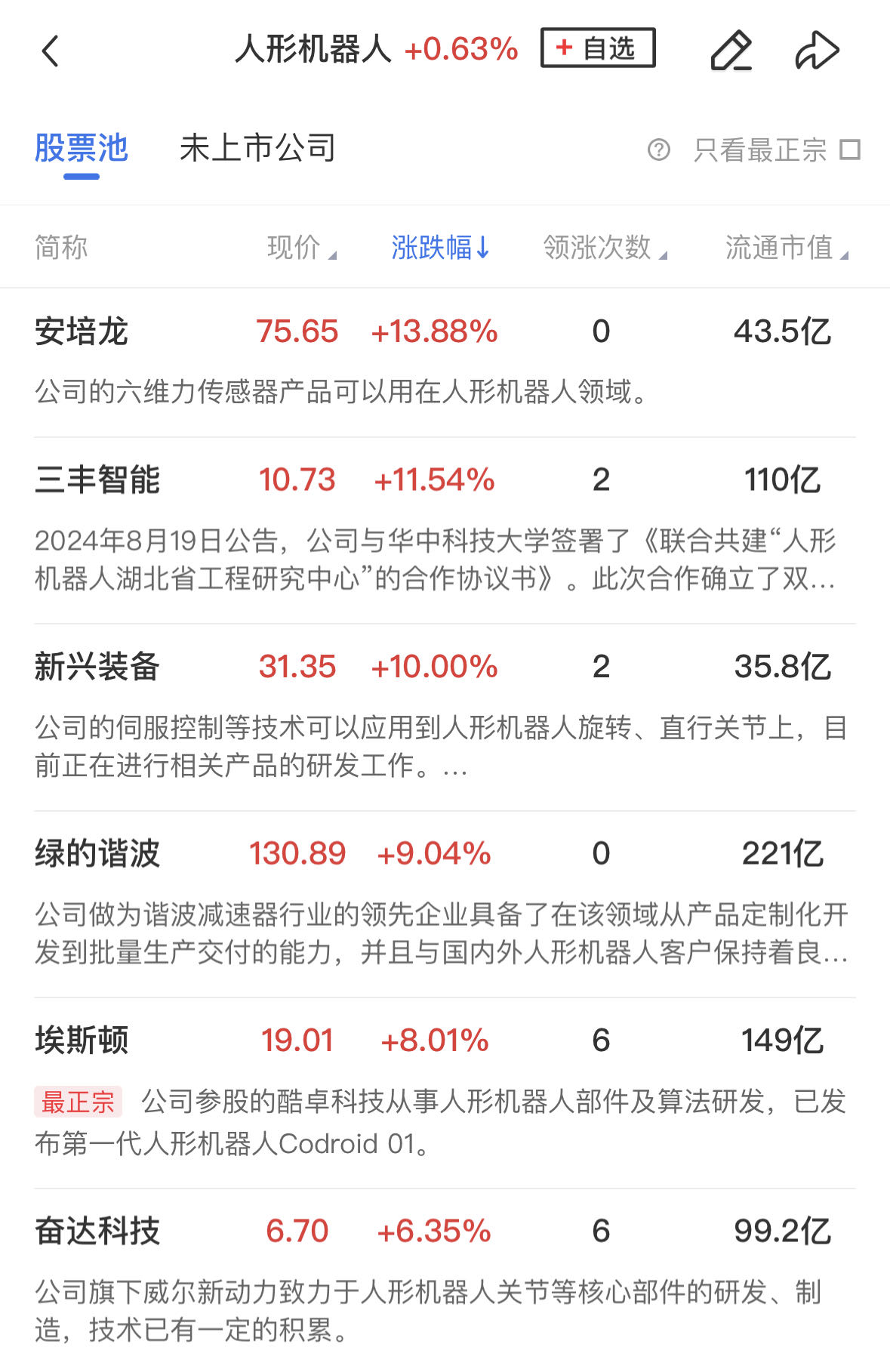Open 埃斯顿 stock details

pos(82,1041)
